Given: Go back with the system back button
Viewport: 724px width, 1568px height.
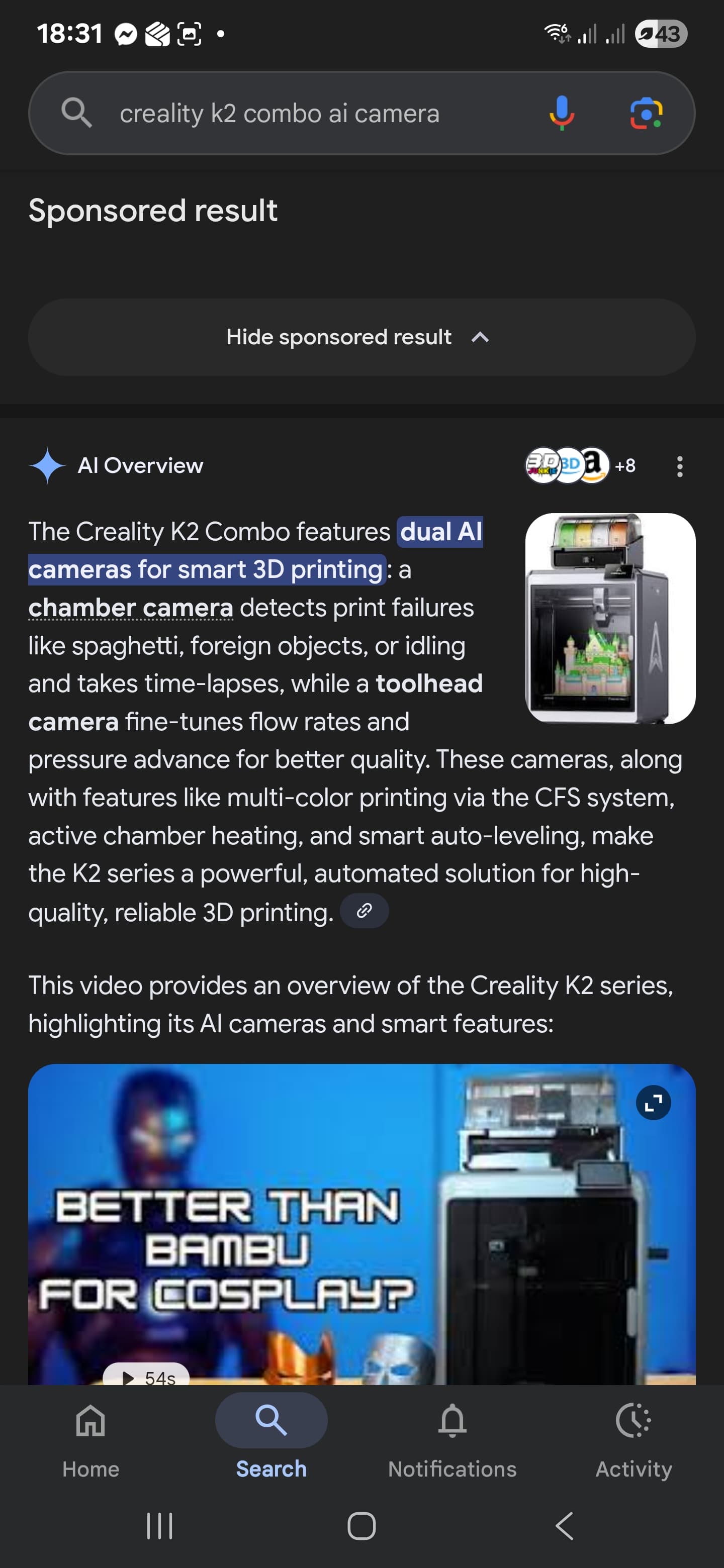Looking at the screenshot, I should click(x=565, y=1526).
